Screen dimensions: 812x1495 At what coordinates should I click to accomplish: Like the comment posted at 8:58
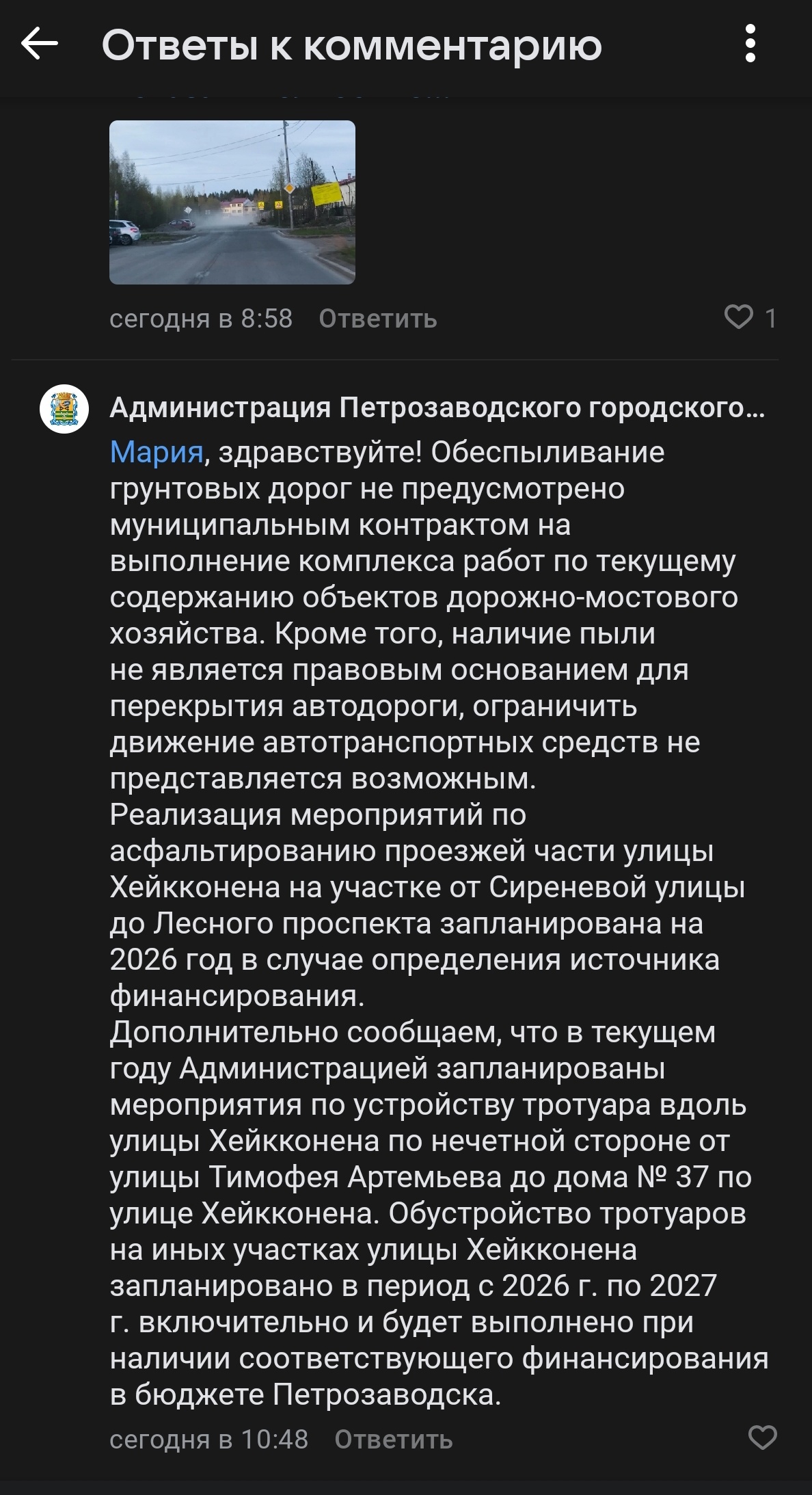coord(738,318)
